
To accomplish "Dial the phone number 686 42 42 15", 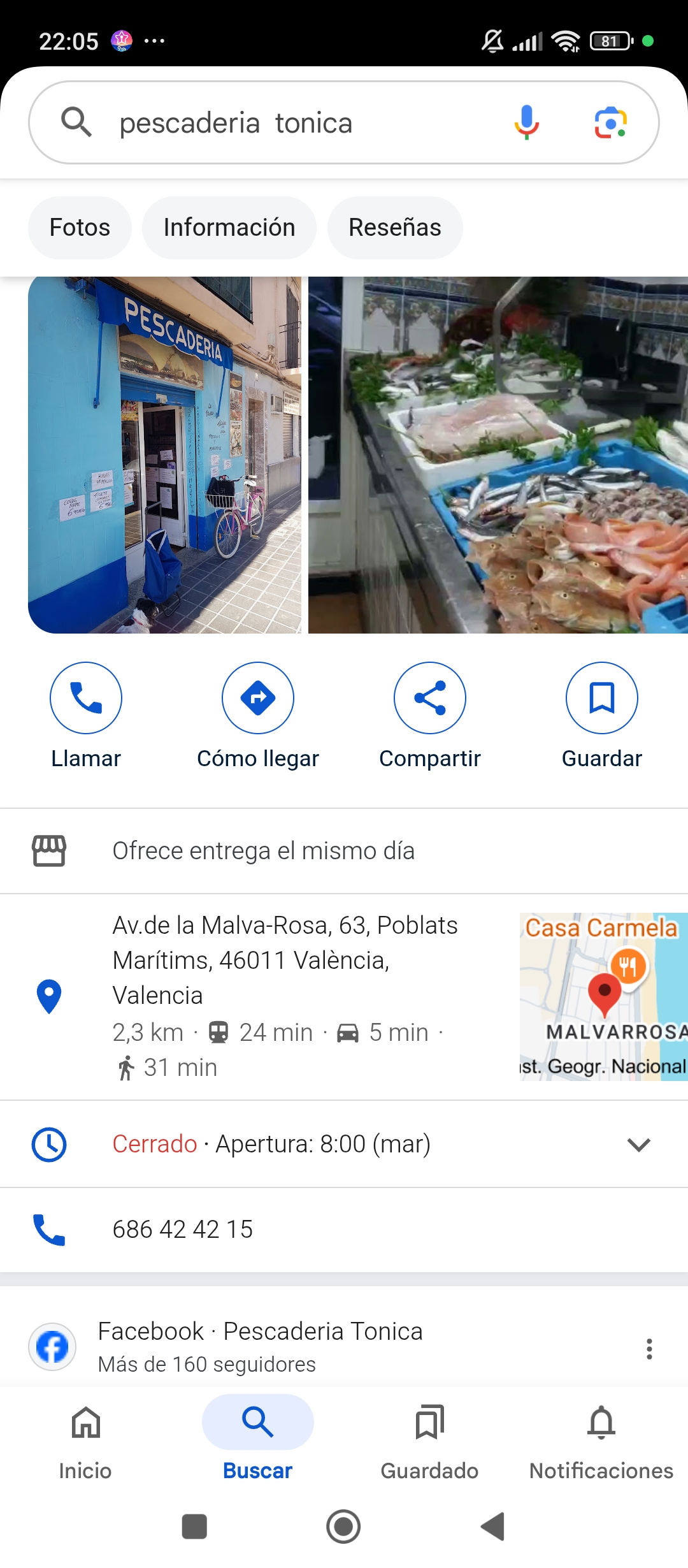I will click(x=183, y=1230).
